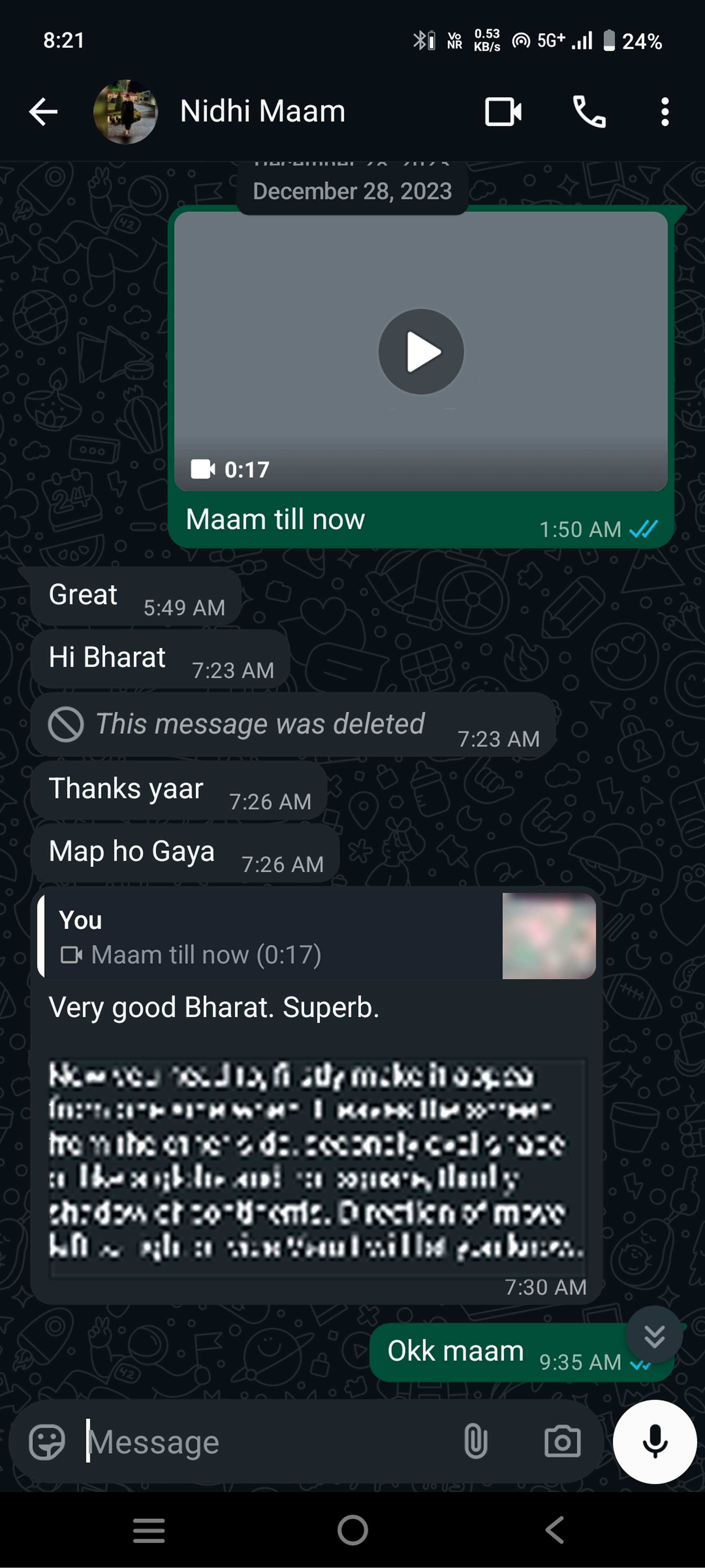The image size is (705, 1568).
Task: Show recent apps
Action: tap(149, 1530)
